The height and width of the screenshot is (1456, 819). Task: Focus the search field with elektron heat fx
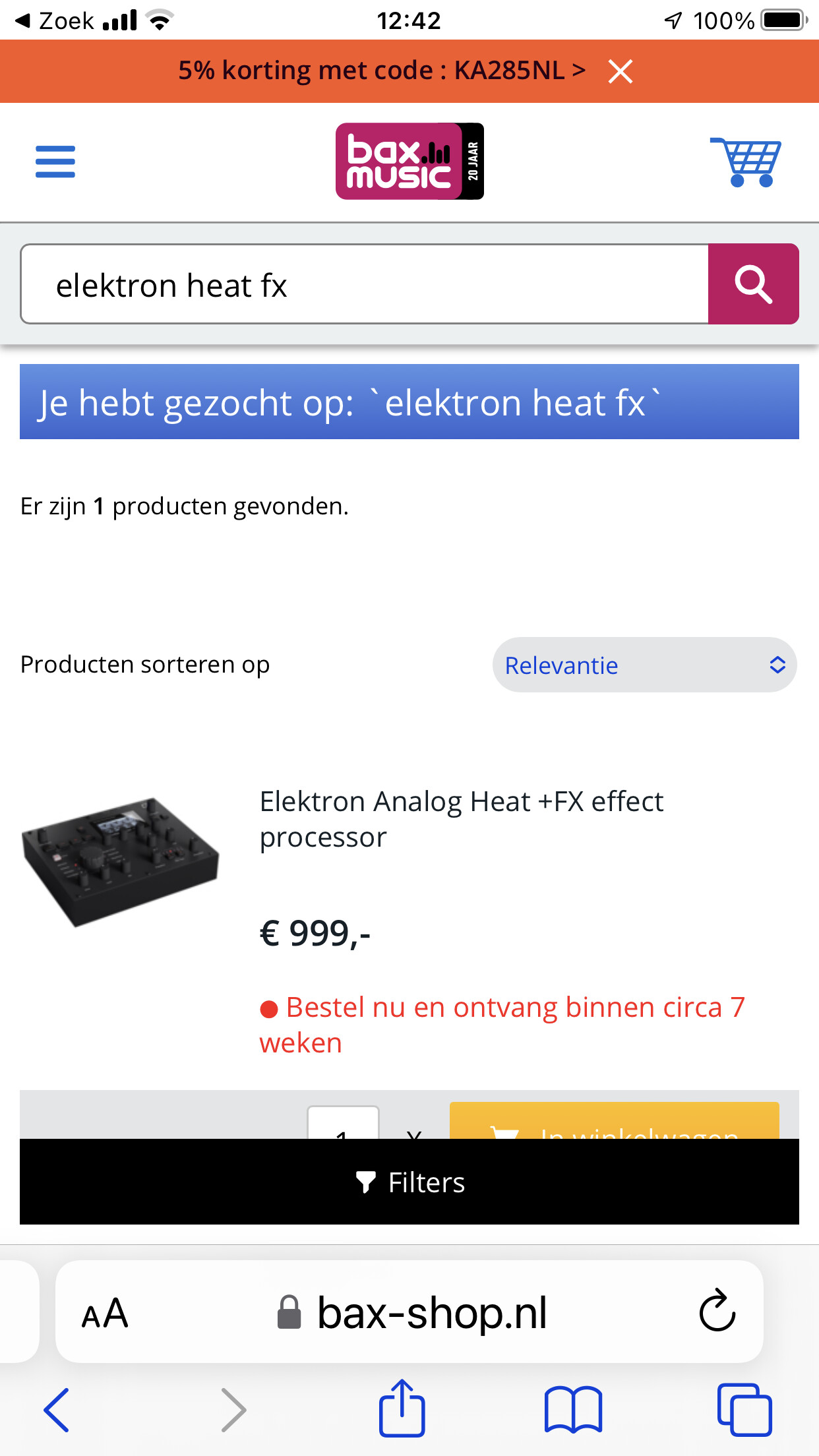pyautogui.click(x=364, y=284)
